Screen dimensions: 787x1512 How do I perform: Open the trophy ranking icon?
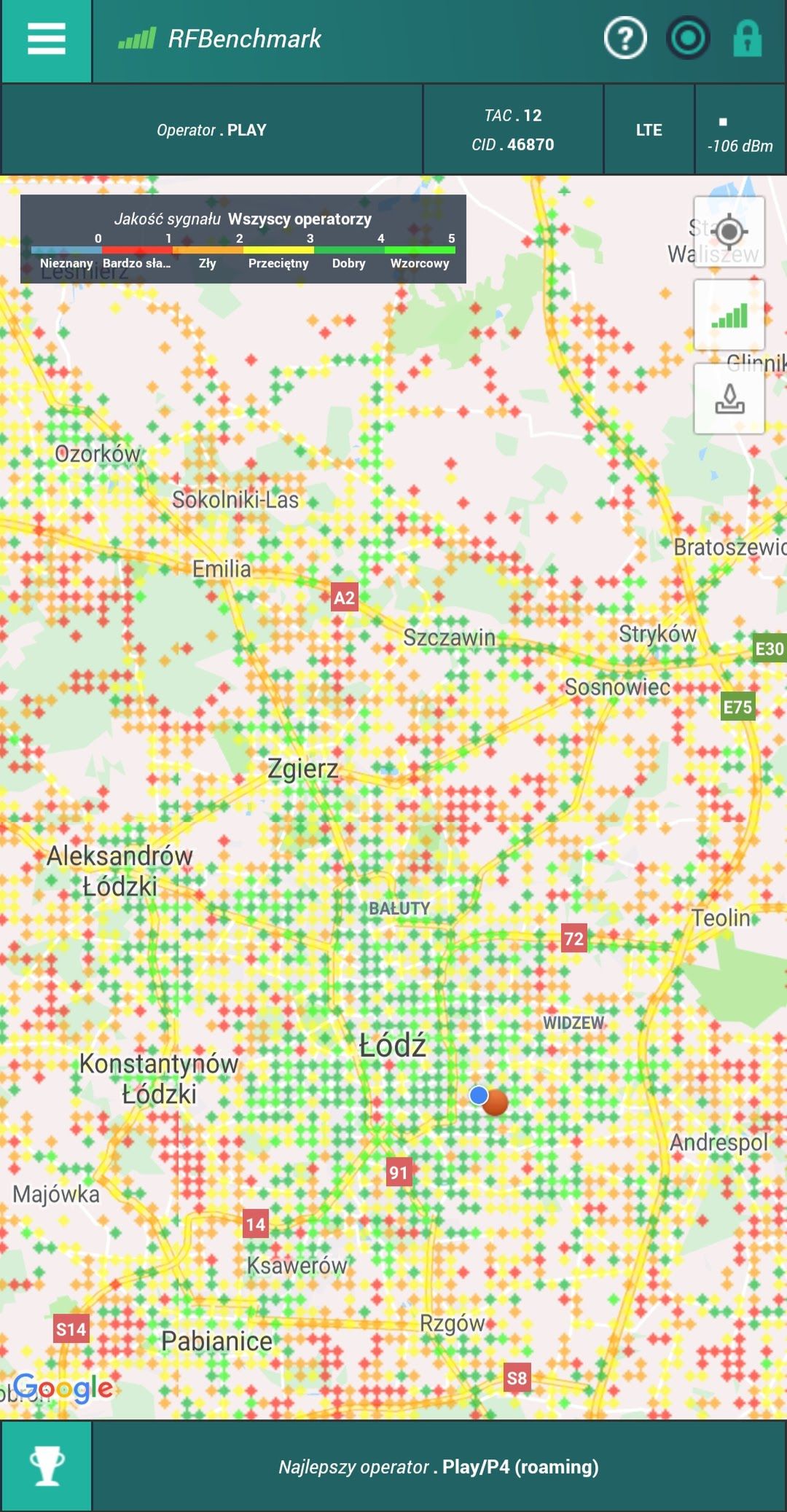[x=46, y=1466]
